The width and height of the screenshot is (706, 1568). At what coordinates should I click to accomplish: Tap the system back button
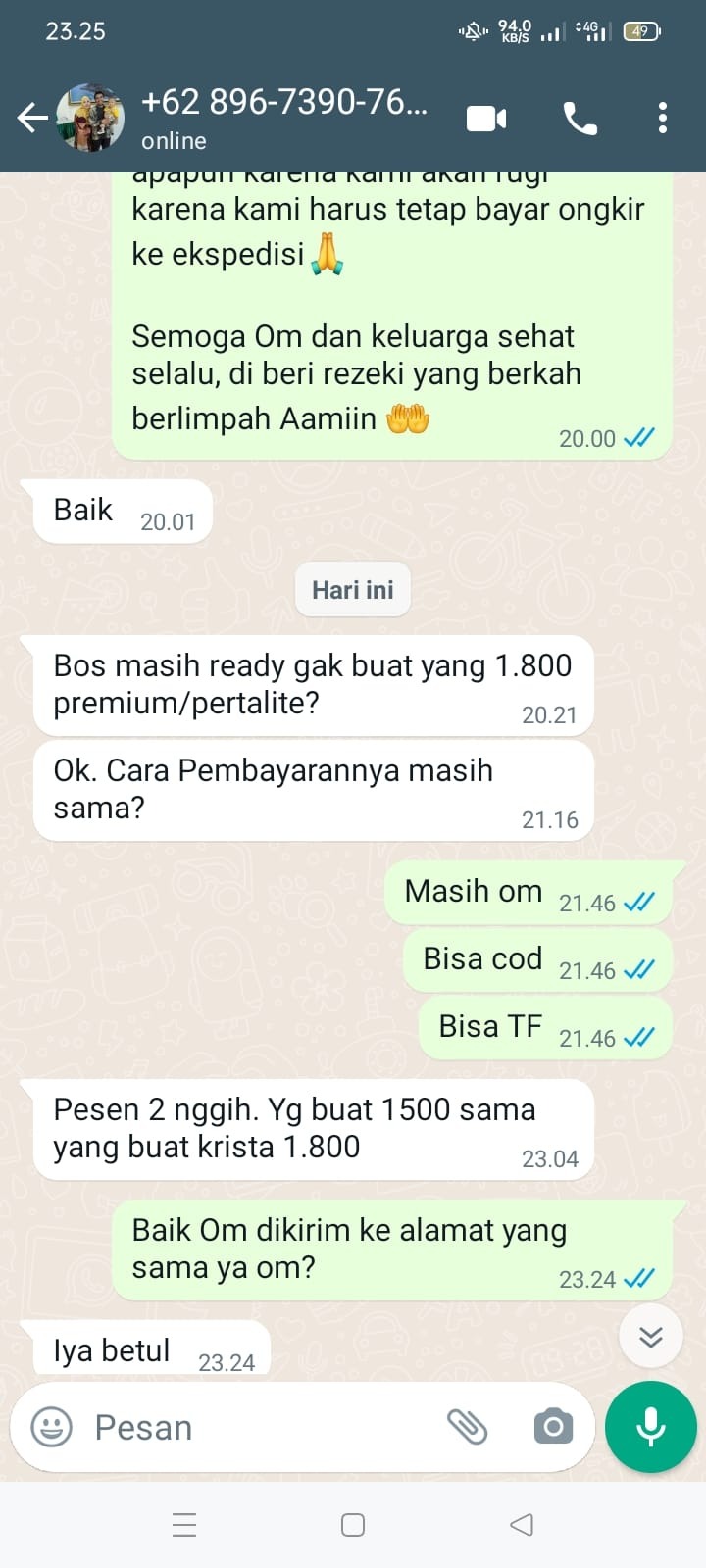click(522, 1524)
